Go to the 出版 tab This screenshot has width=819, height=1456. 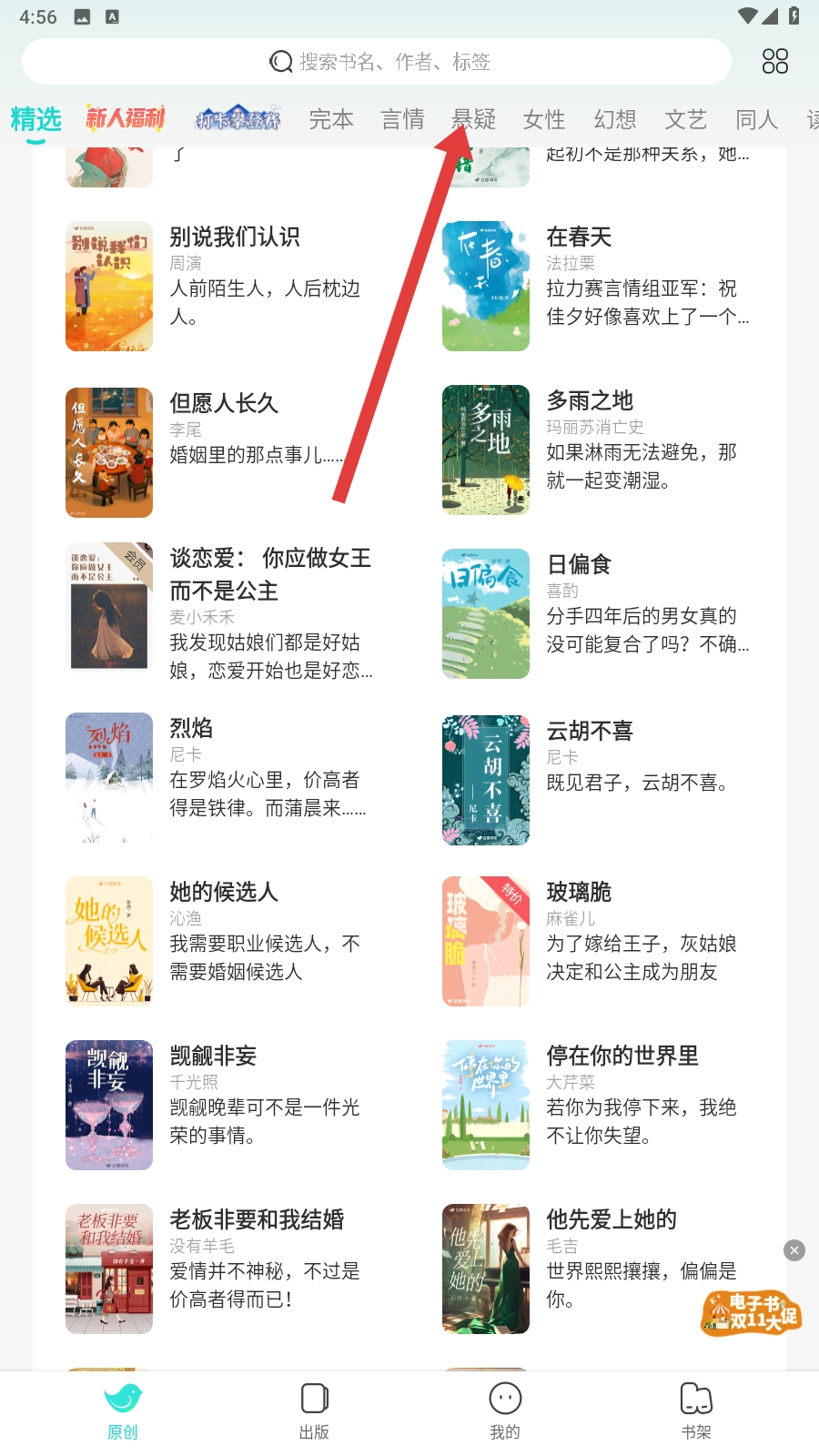click(x=314, y=1411)
